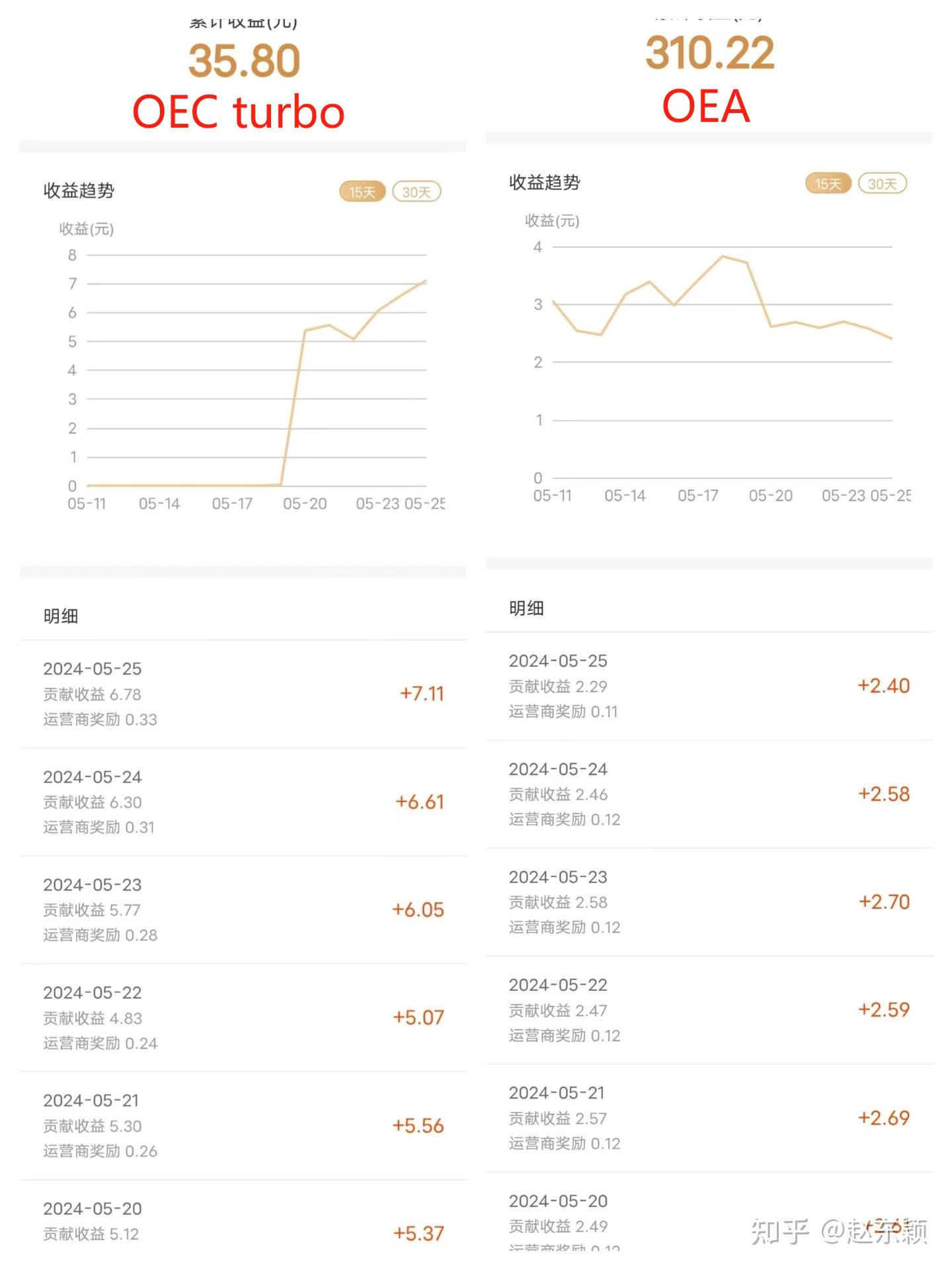Switch OEA chart to 30天 view
Screen dimensions: 952x1270
click(882, 183)
